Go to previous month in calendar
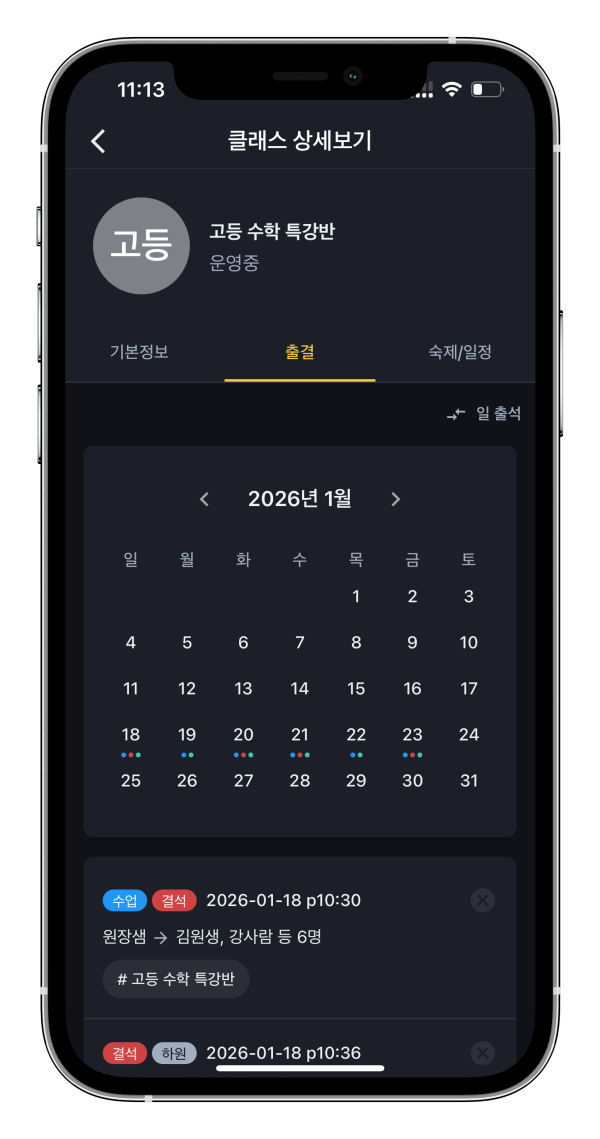 coord(204,499)
